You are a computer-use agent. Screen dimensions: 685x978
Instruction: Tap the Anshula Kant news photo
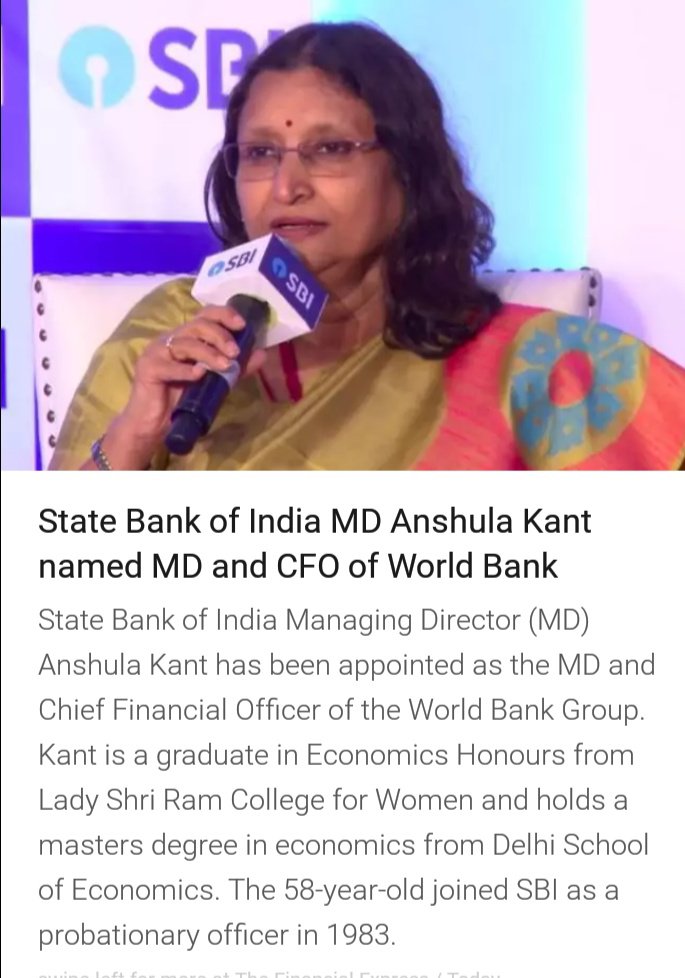click(x=342, y=235)
